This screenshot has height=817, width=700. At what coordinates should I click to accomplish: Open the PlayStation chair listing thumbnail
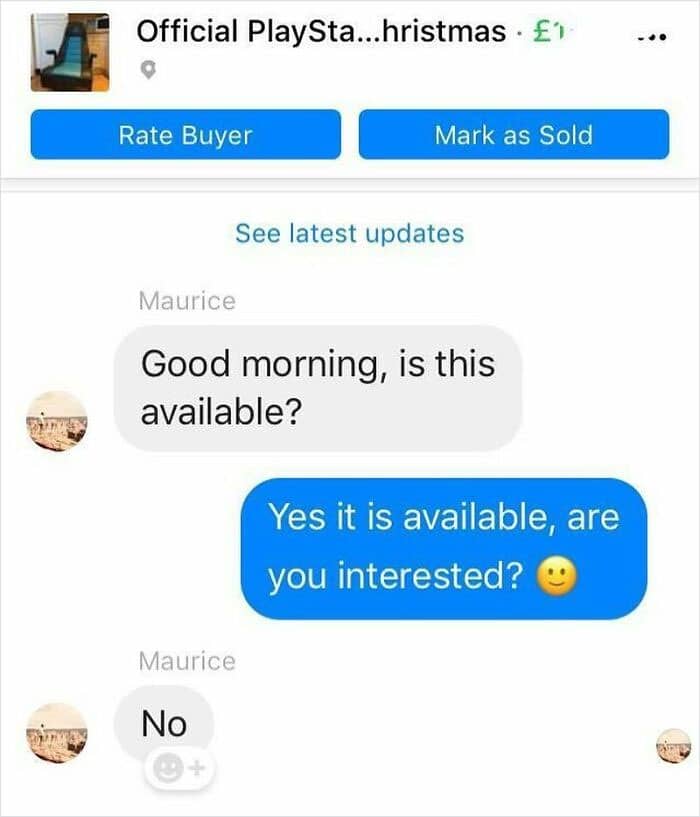coord(70,53)
